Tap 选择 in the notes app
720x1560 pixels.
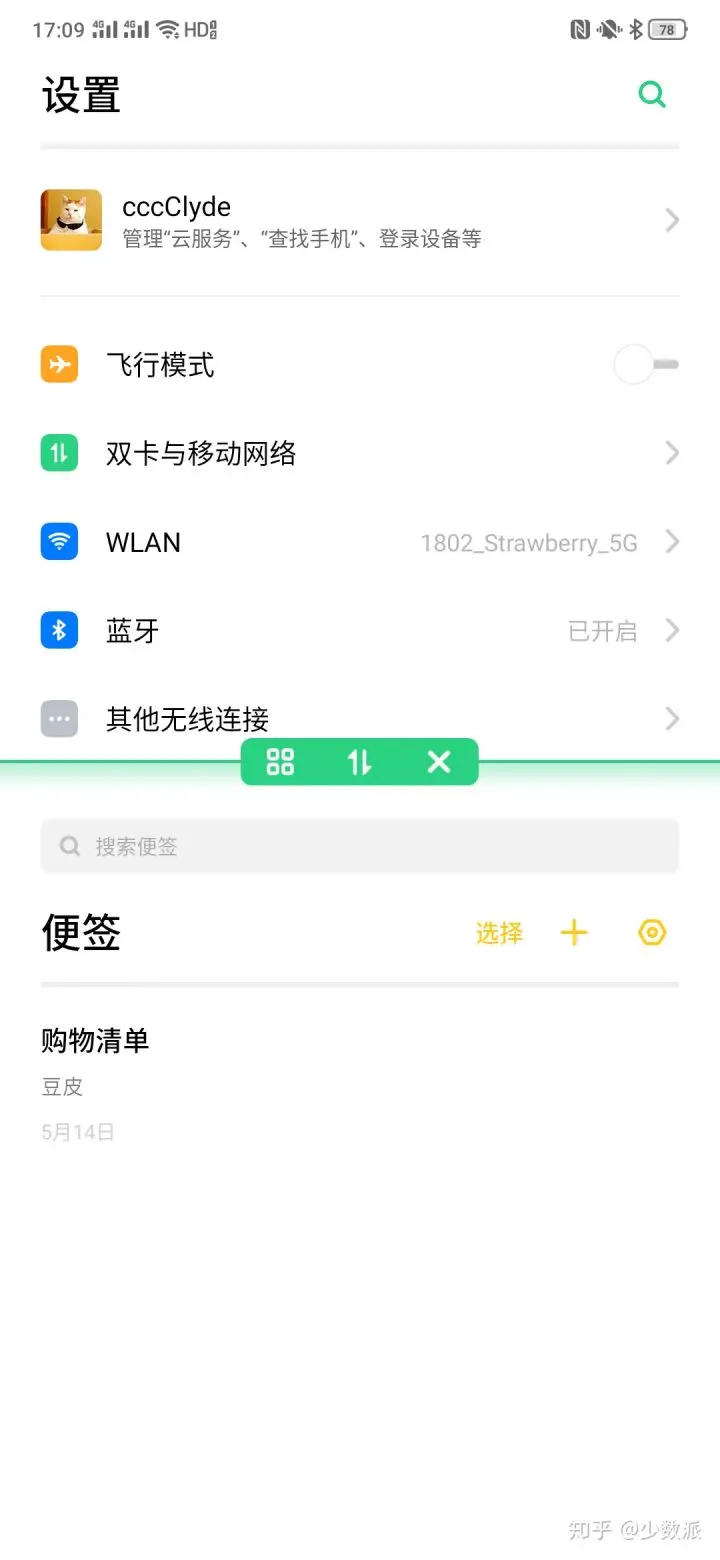click(x=499, y=933)
